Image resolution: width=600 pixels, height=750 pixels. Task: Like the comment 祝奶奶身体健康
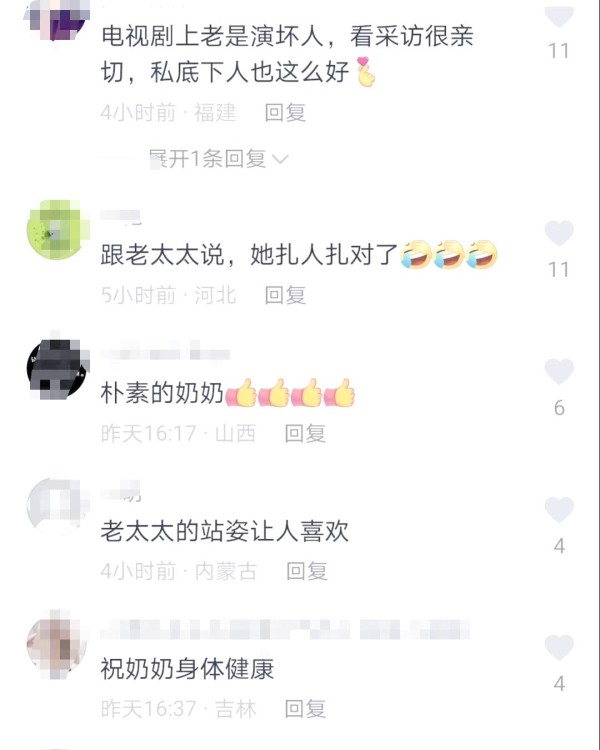[x=559, y=647]
